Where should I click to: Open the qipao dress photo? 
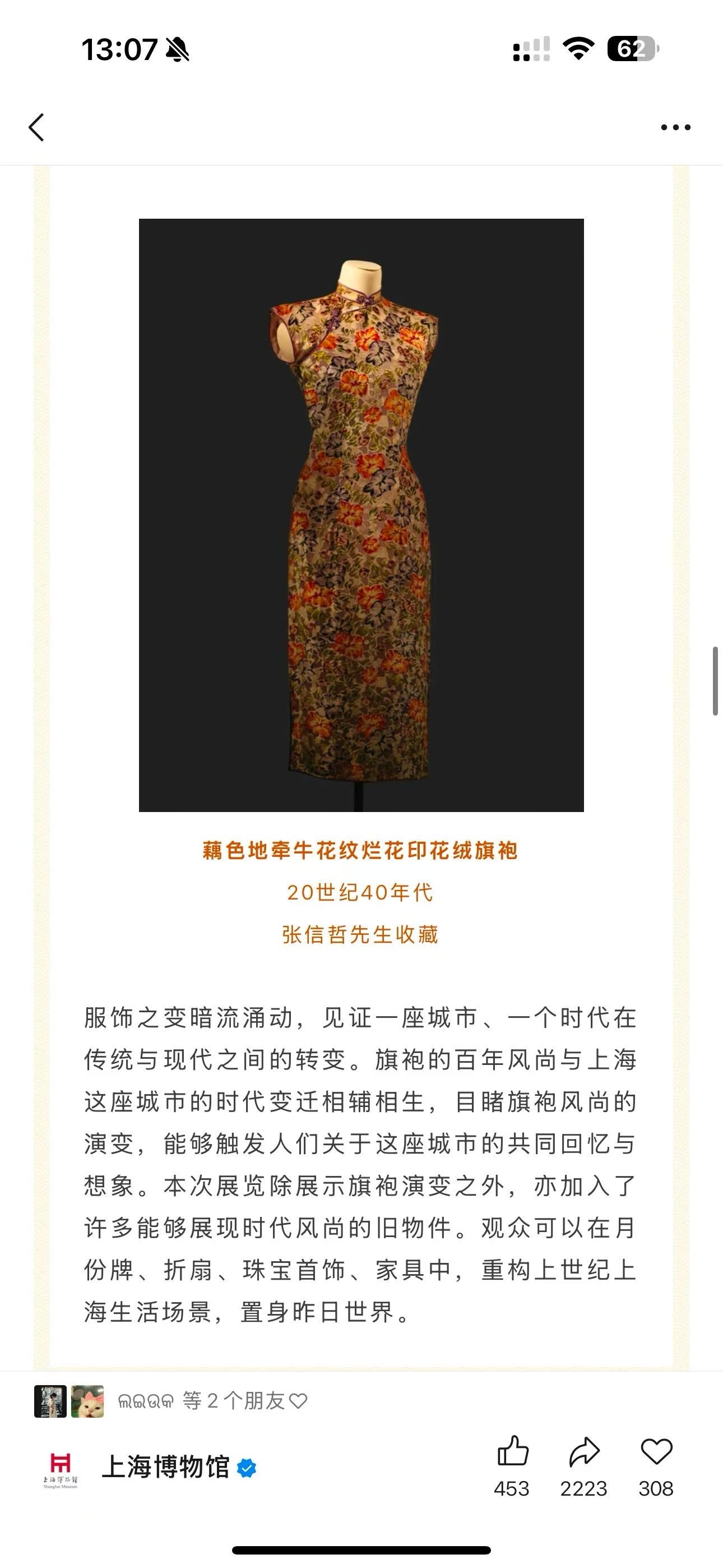click(x=361, y=514)
